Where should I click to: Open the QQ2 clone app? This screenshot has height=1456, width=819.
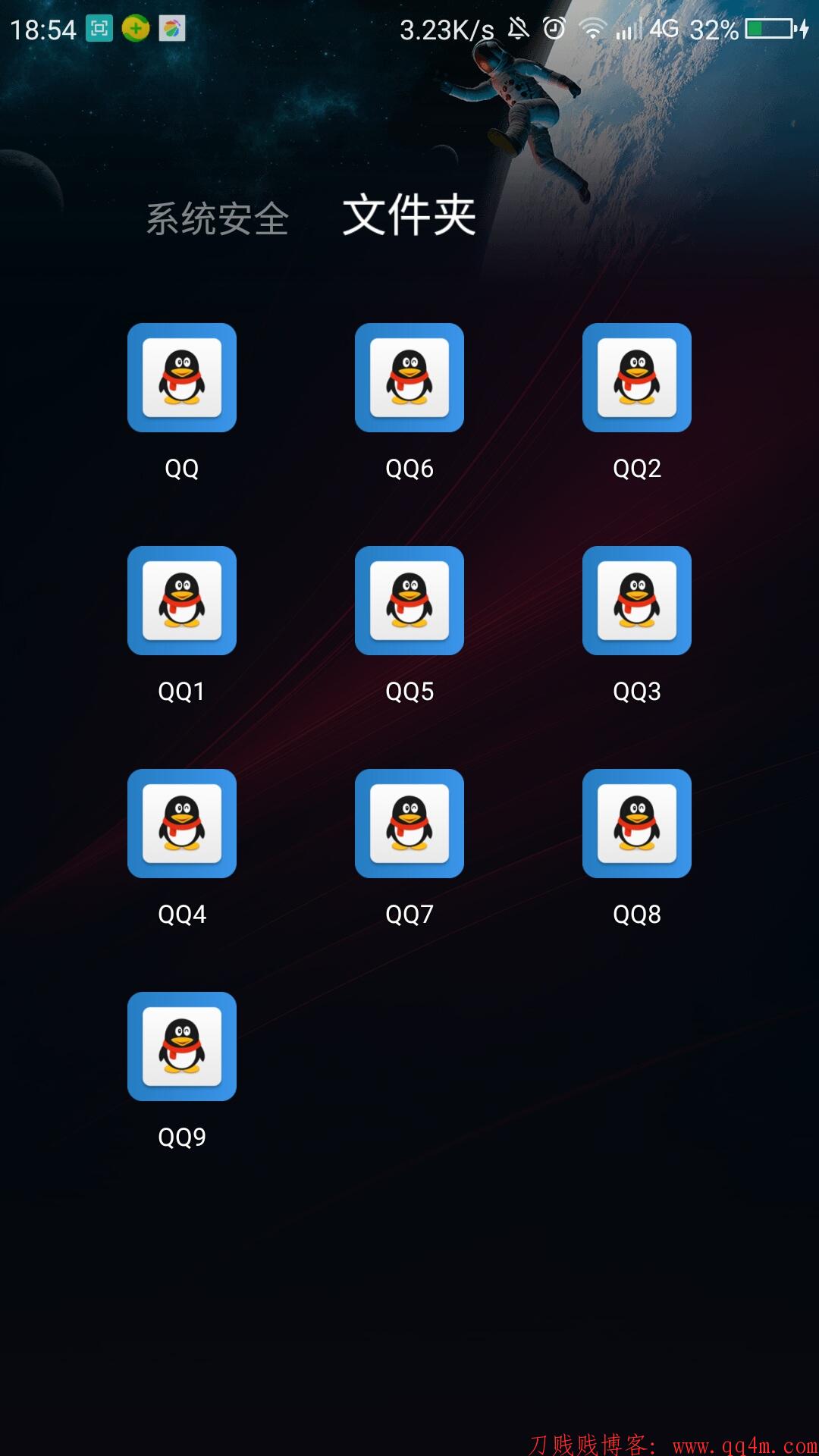tap(637, 378)
